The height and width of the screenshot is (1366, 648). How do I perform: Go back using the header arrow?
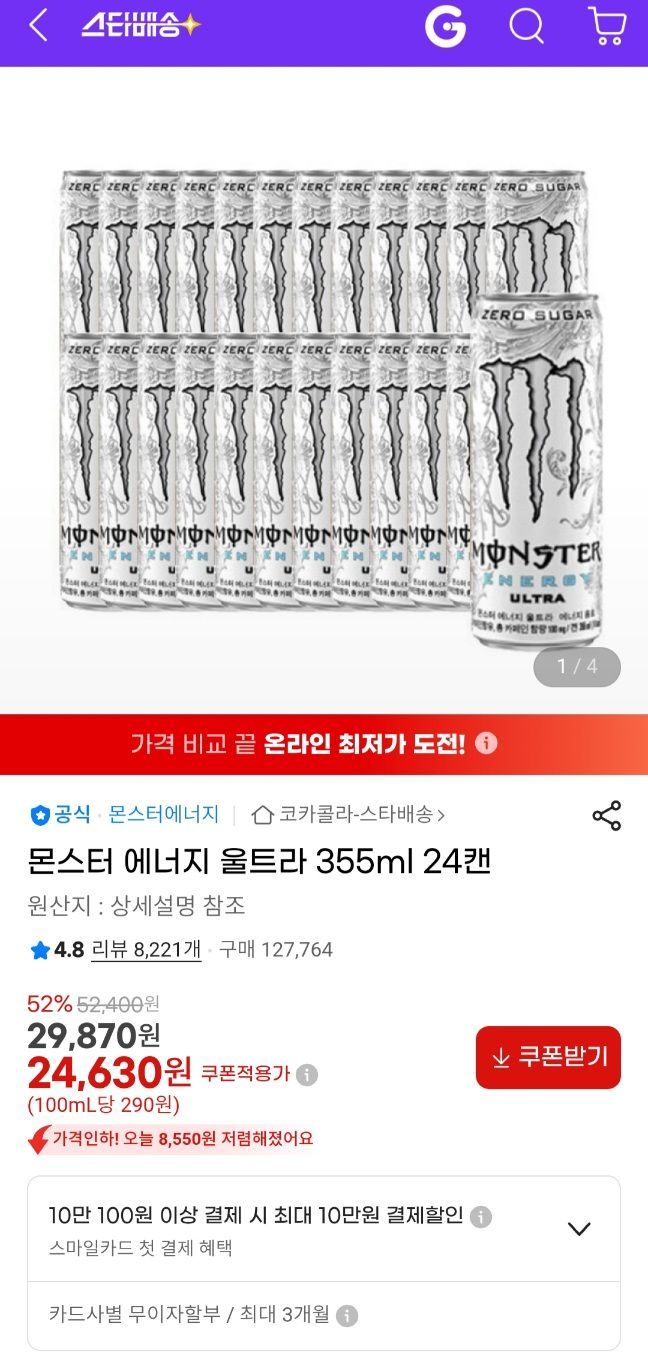(39, 26)
